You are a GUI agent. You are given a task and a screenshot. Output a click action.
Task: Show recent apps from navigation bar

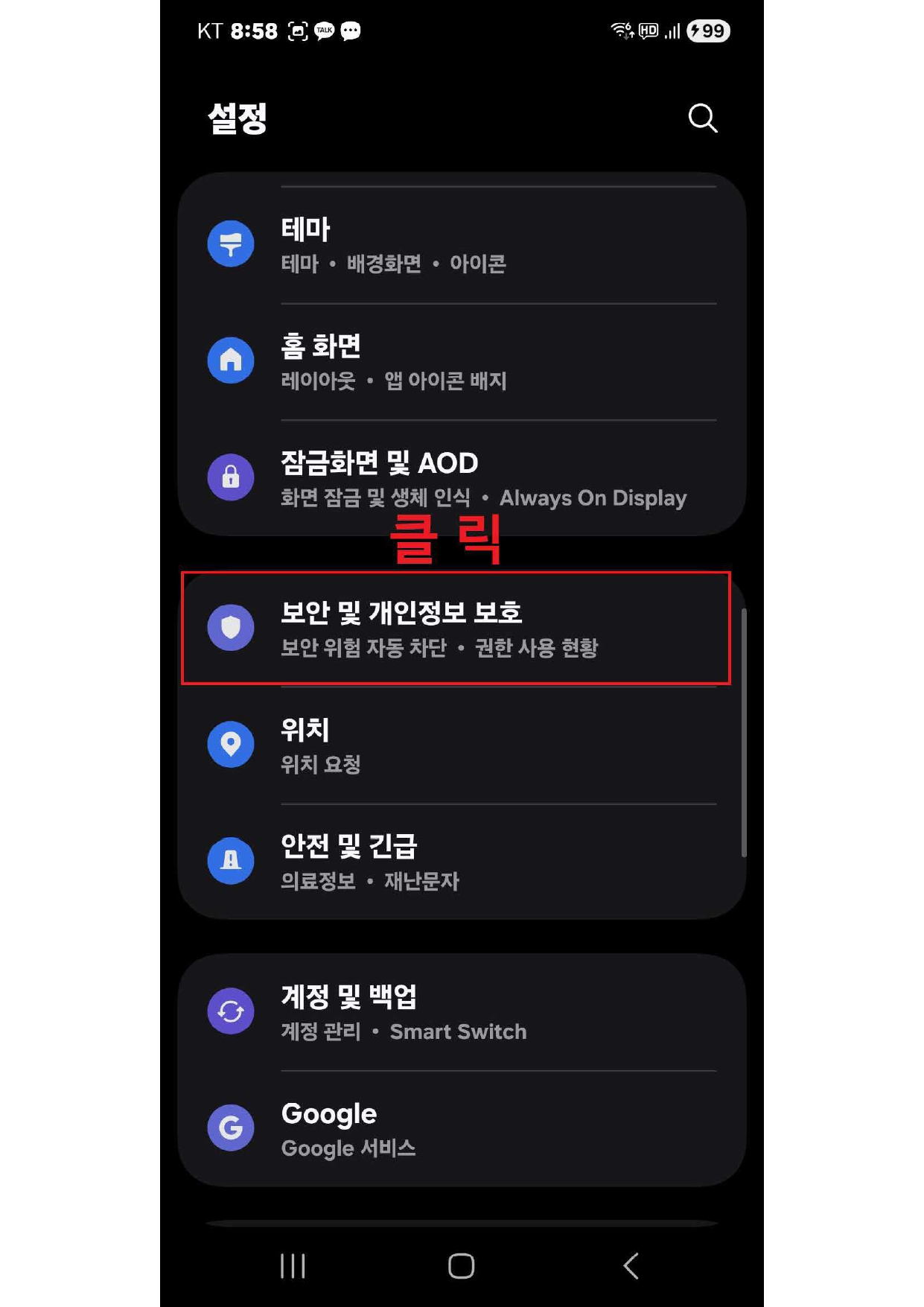click(293, 1265)
